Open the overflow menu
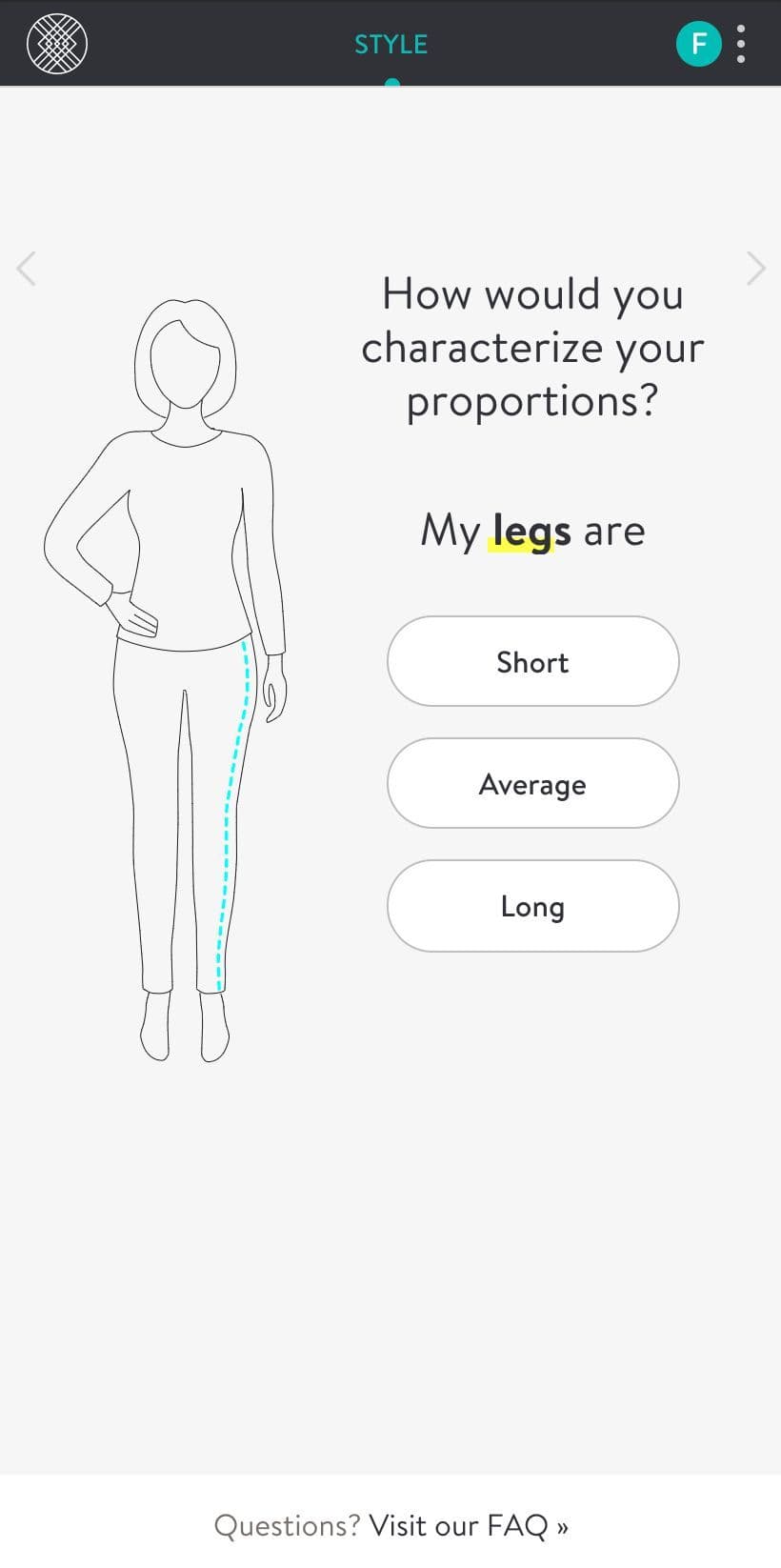 coord(741,44)
